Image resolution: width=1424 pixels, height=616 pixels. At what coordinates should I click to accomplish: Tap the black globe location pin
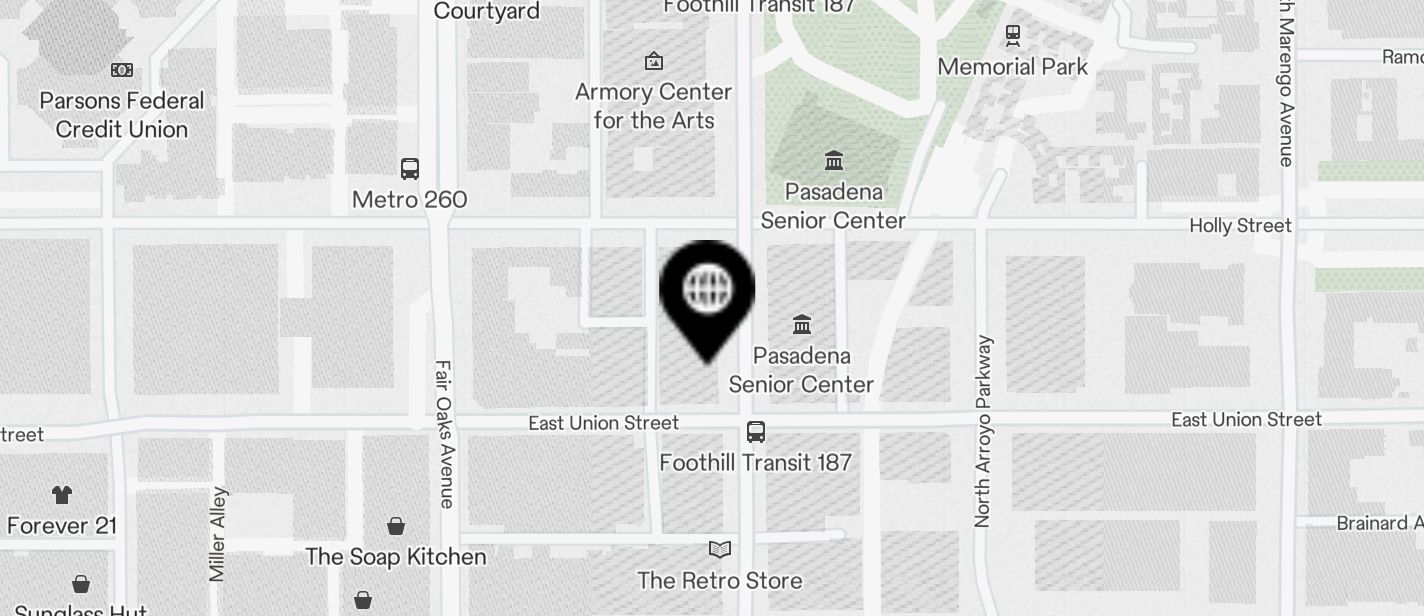pos(707,291)
